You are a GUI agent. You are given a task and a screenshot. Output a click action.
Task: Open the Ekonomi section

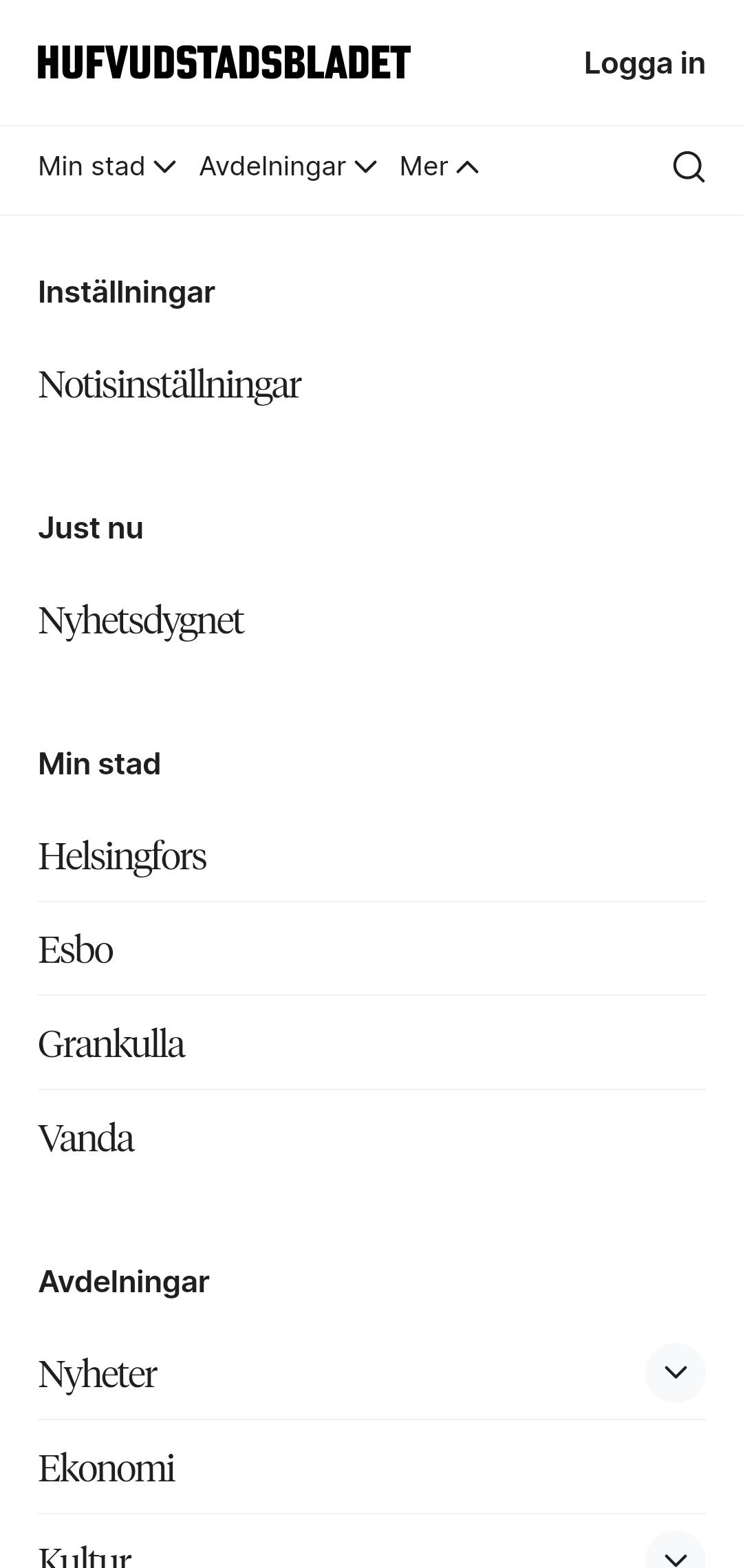(x=372, y=1468)
